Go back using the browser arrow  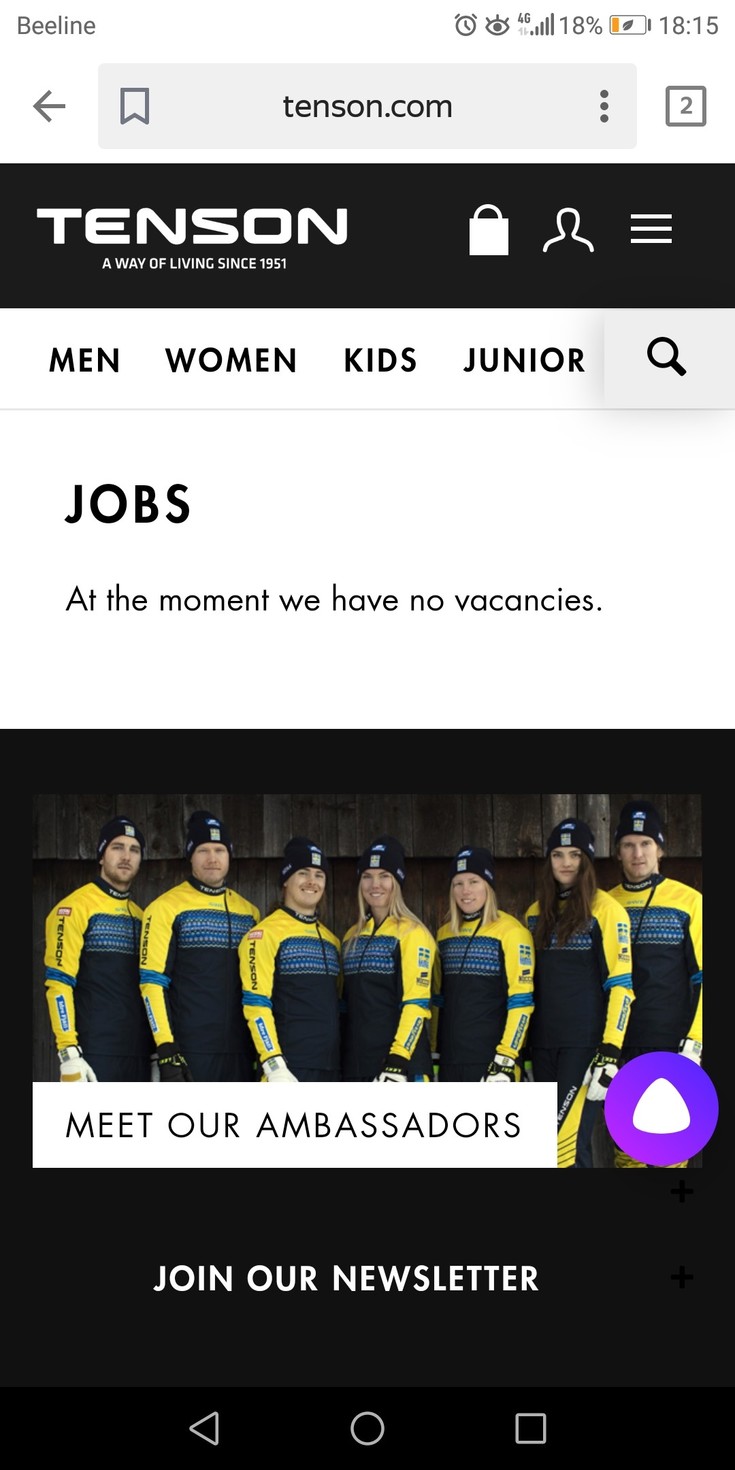pyautogui.click(x=49, y=106)
